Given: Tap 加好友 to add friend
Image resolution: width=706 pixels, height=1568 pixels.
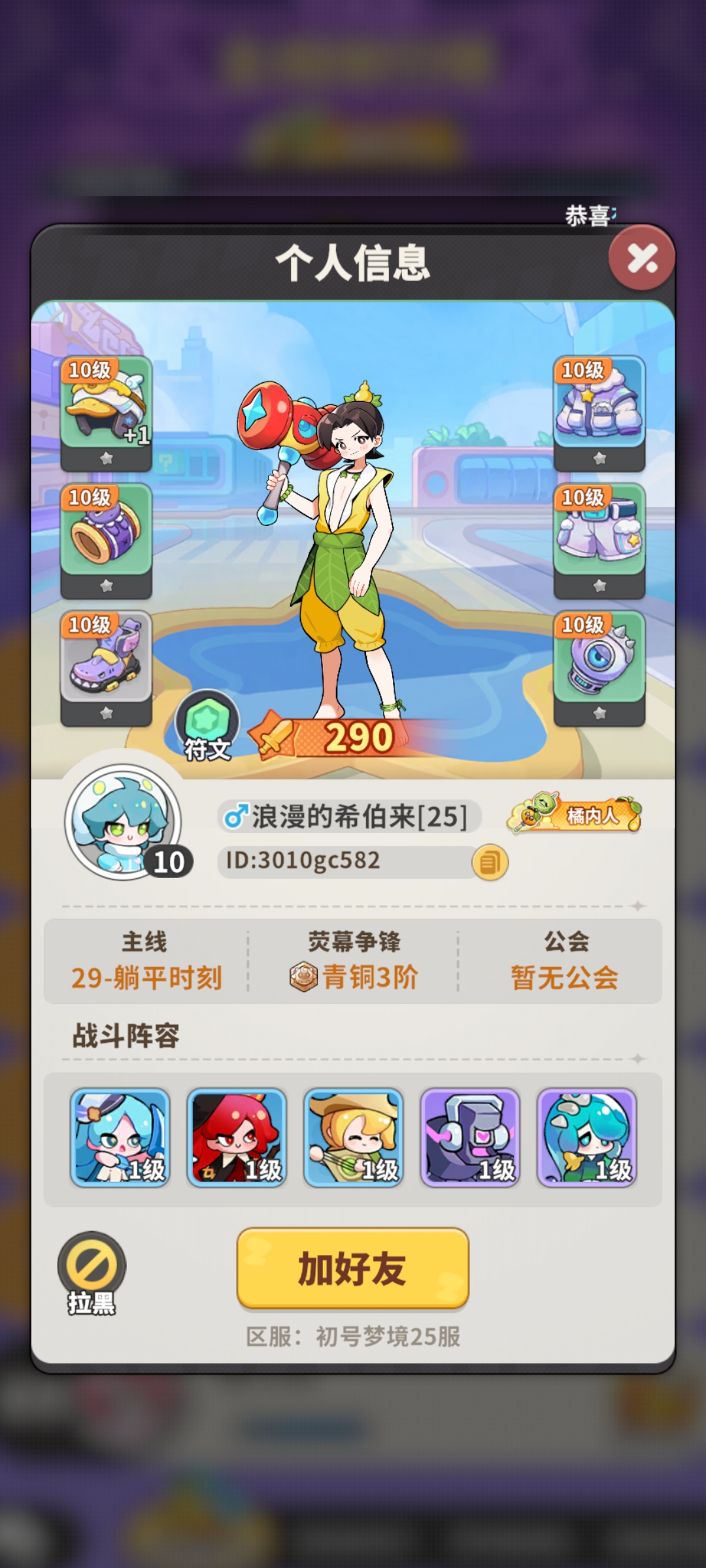Looking at the screenshot, I should 352,1269.
